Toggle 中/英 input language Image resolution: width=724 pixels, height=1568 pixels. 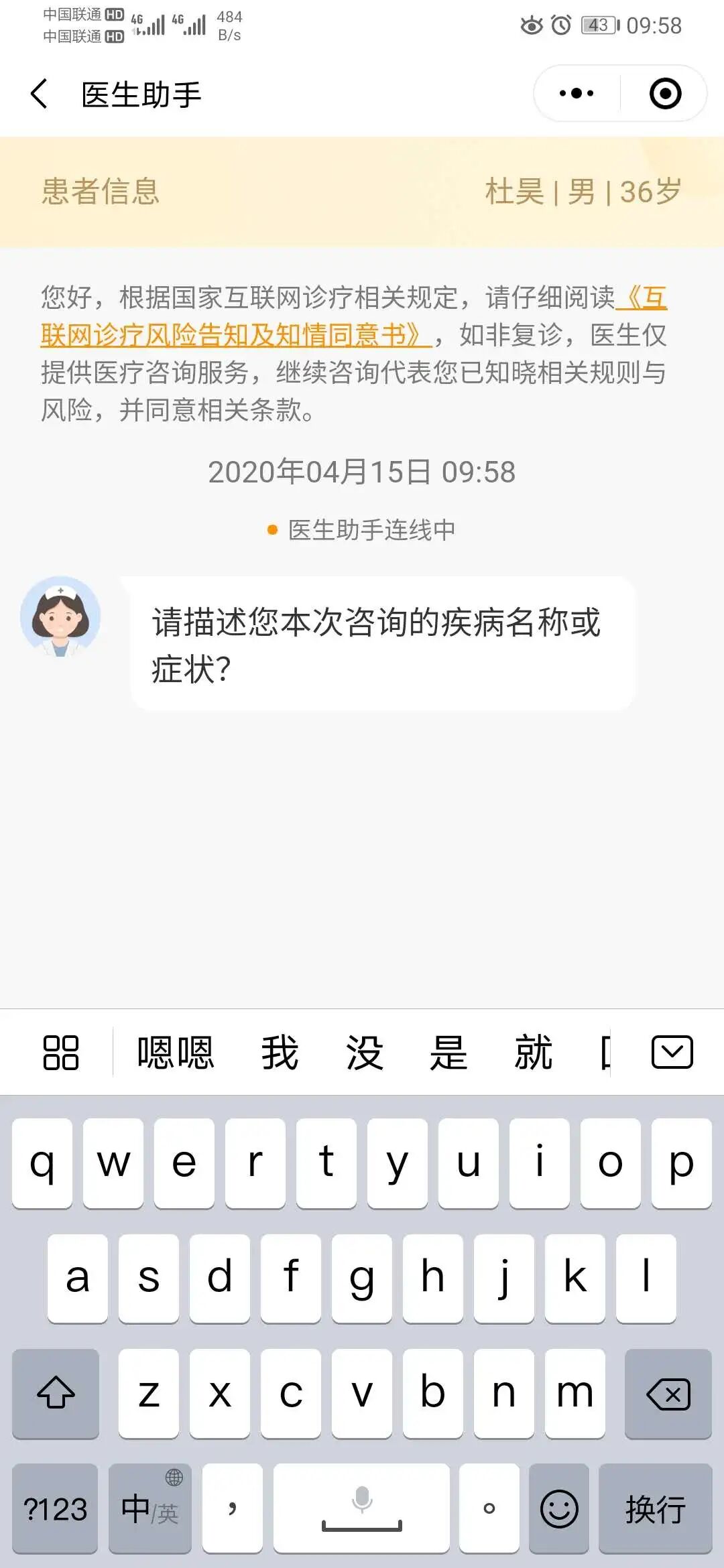pyautogui.click(x=150, y=1509)
